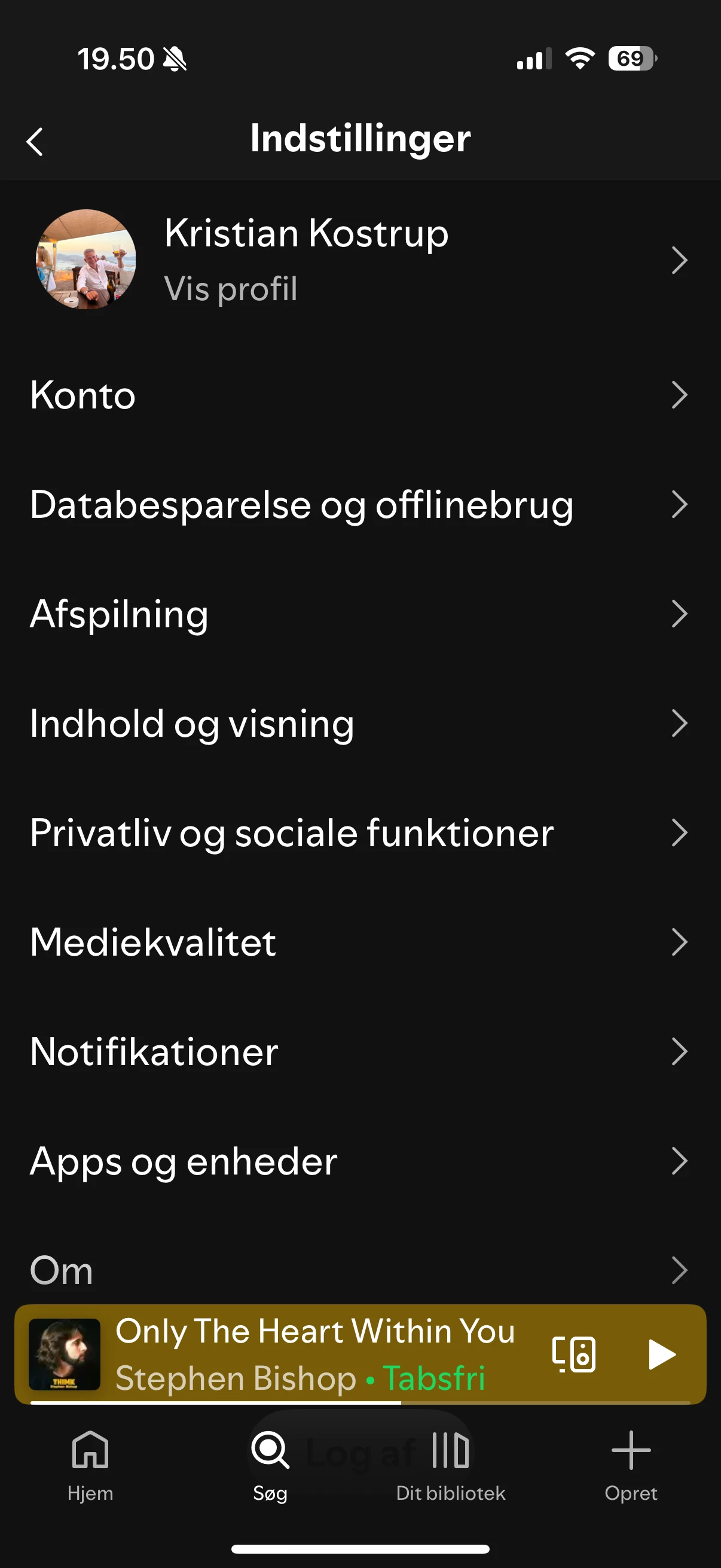Open Databesparelse og offlinebrug
The image size is (721, 1568).
pos(359,505)
